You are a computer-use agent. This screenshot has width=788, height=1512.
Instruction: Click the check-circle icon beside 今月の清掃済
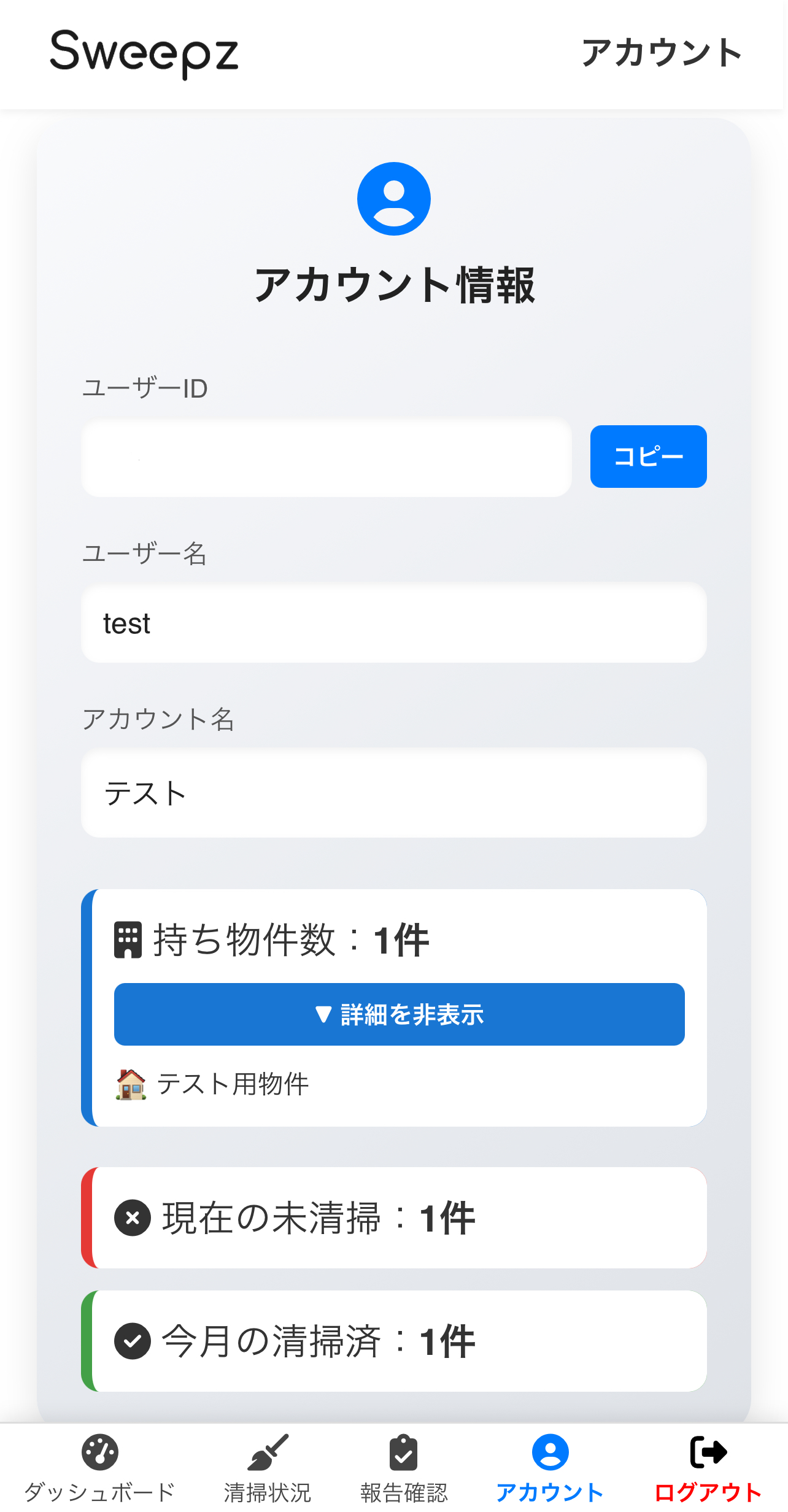[x=132, y=1340]
